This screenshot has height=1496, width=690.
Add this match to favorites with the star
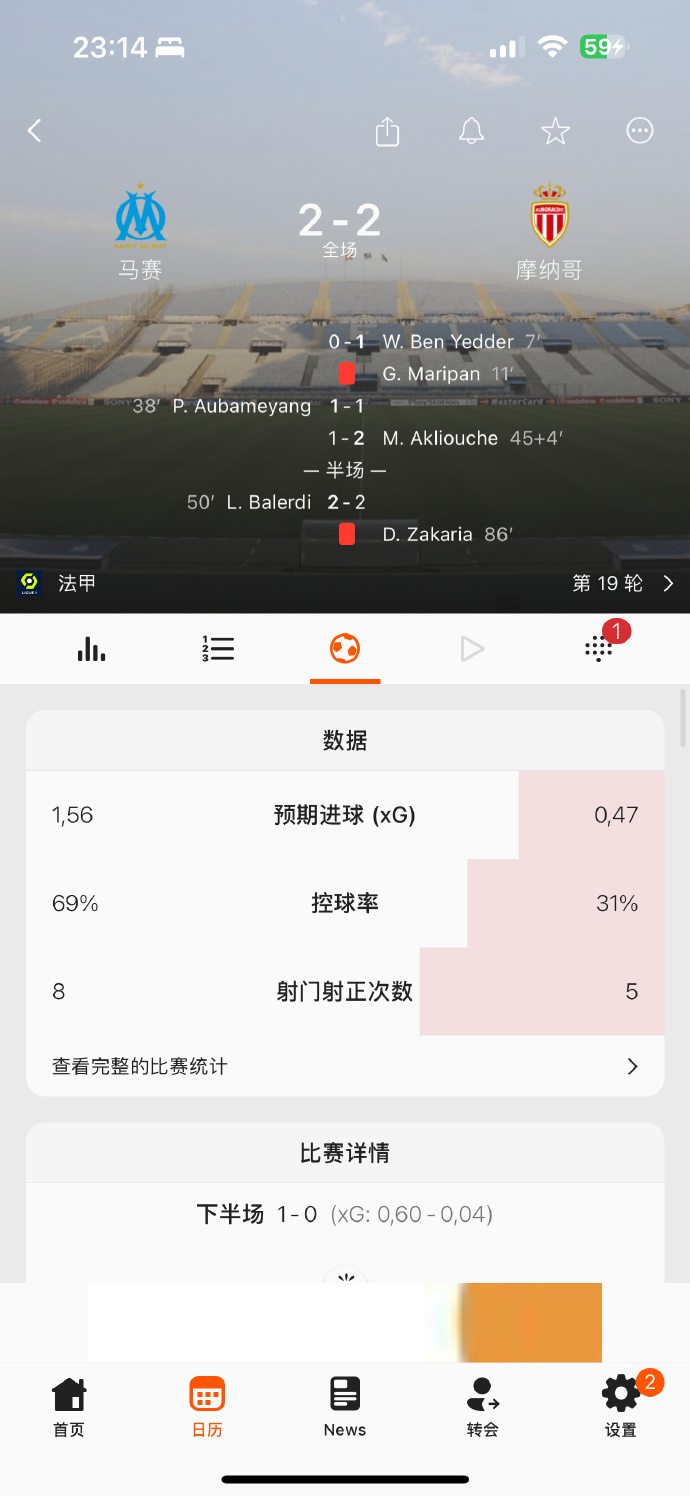(x=555, y=131)
